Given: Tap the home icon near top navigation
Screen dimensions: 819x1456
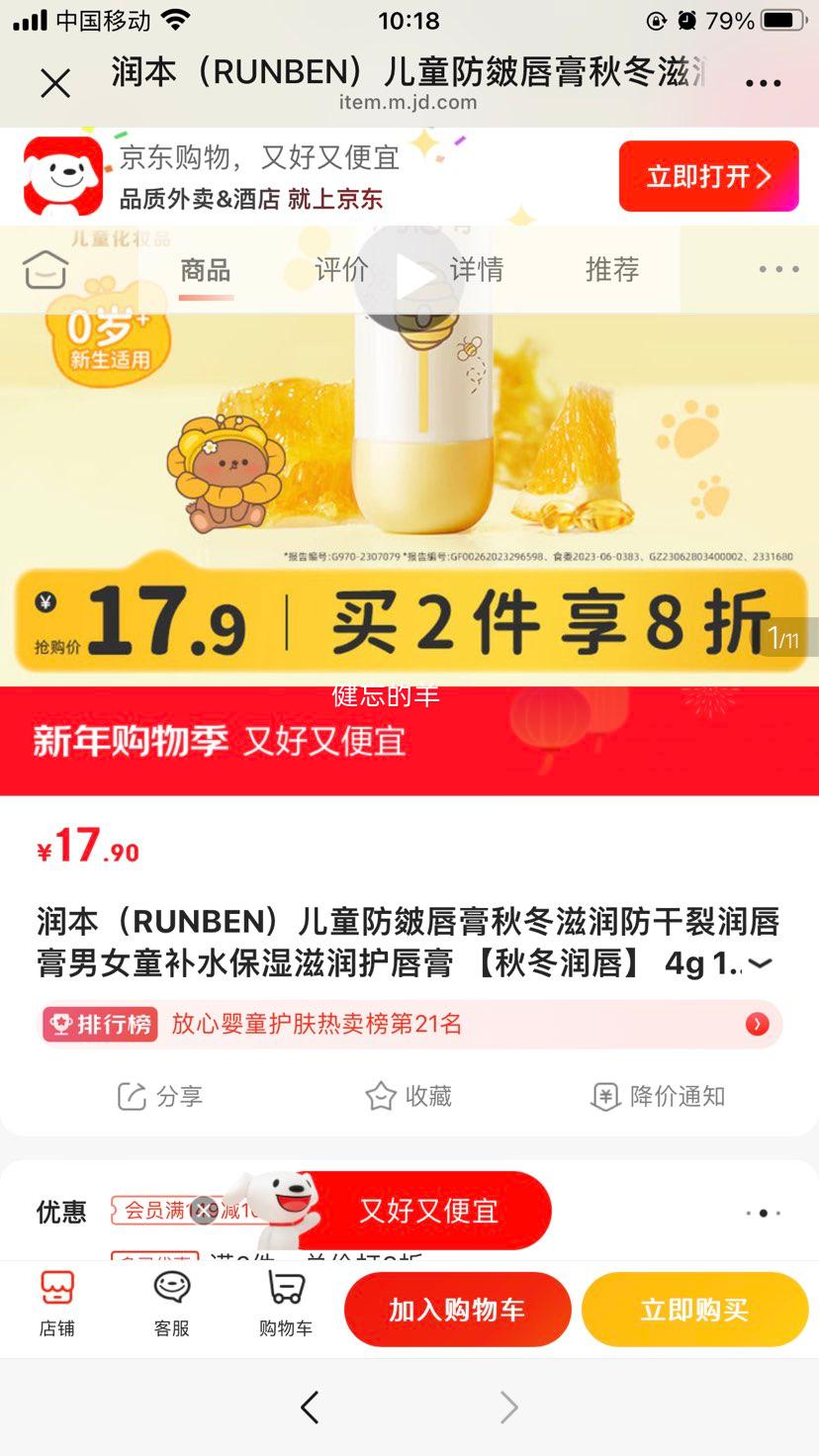Looking at the screenshot, I should pyautogui.click(x=45, y=268).
